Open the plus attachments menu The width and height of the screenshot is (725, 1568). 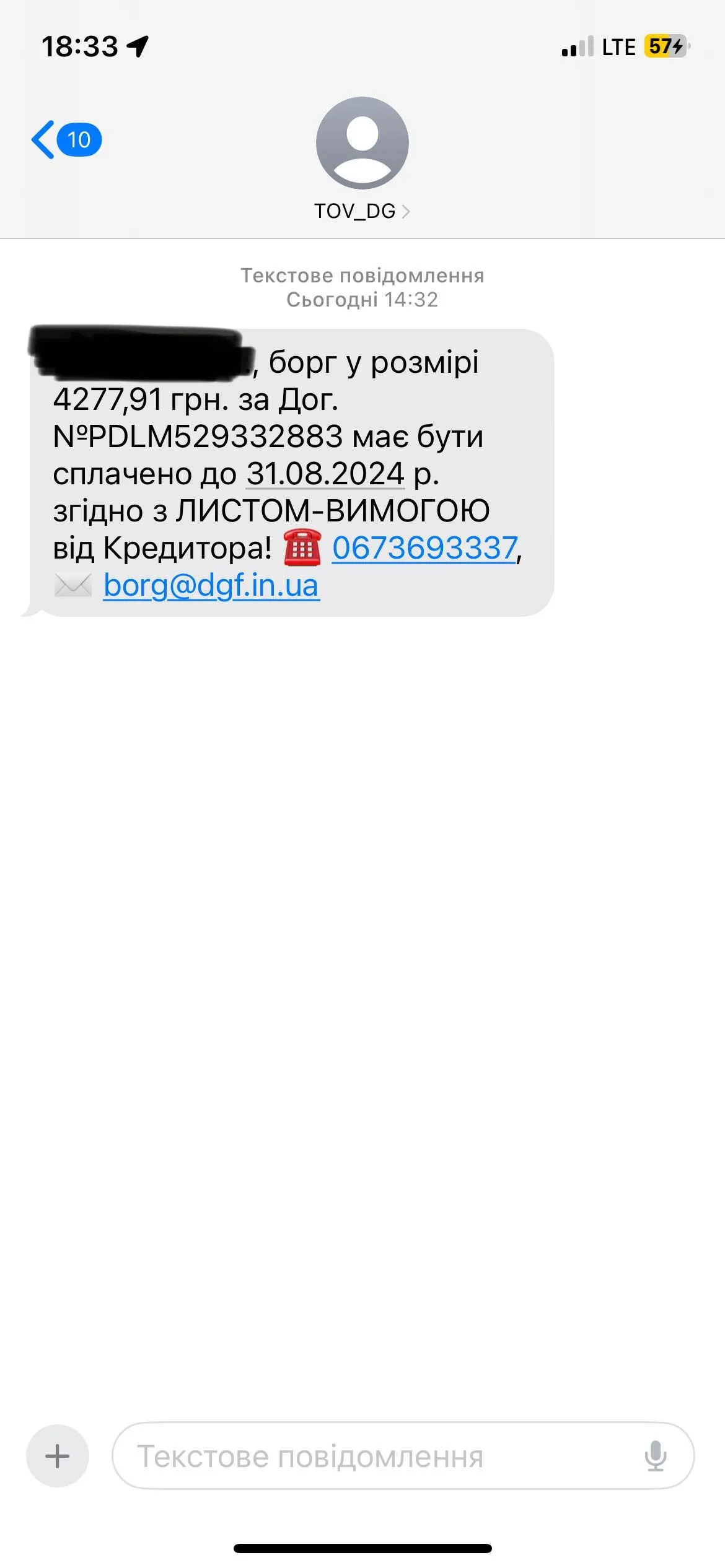pyautogui.click(x=58, y=1456)
